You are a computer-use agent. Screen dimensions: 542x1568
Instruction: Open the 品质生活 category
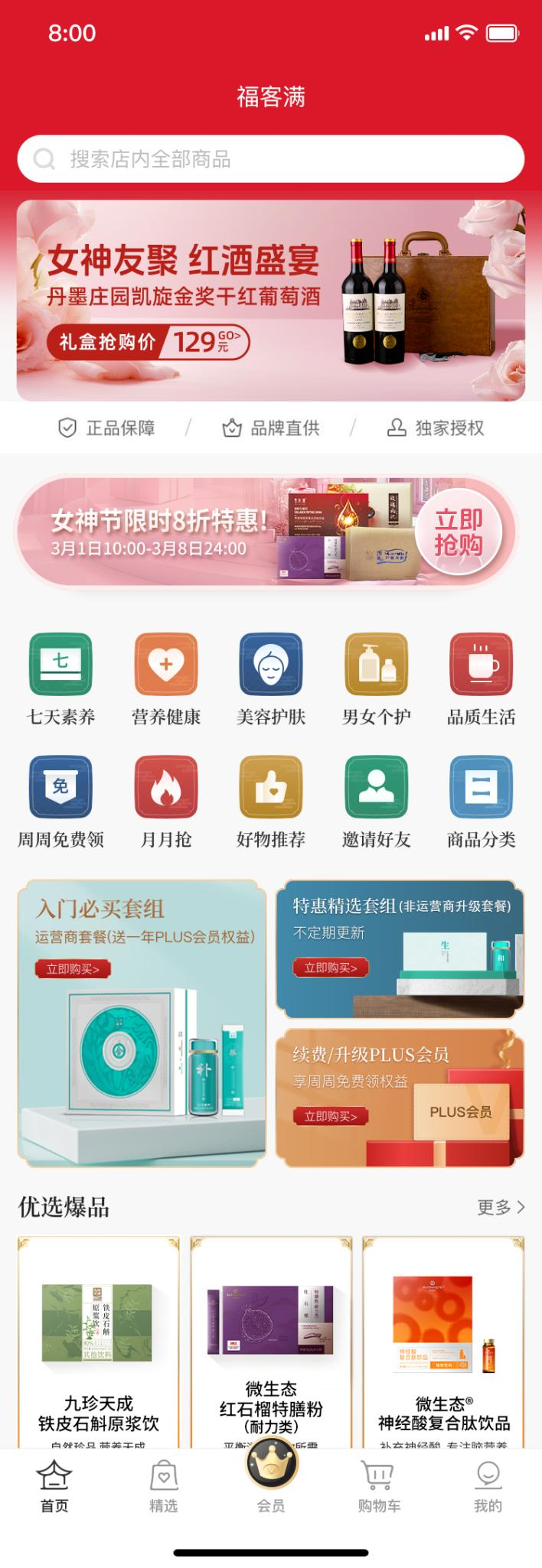481,679
